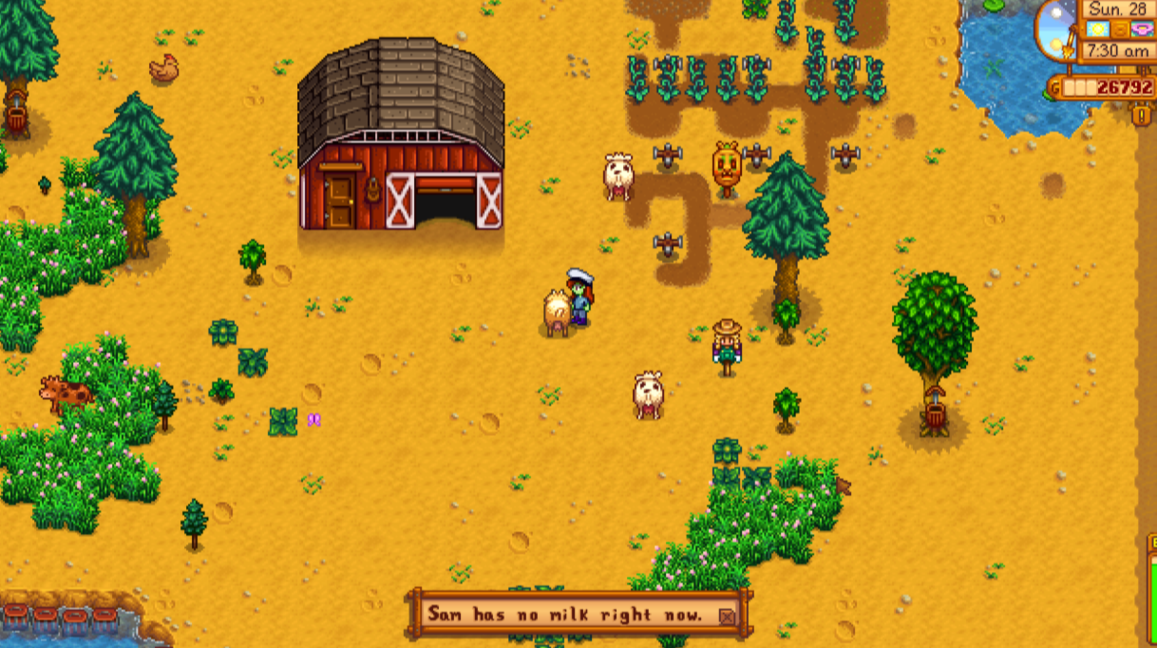
Task: Tap the brown chicken near the pine tree
Action: click(164, 69)
